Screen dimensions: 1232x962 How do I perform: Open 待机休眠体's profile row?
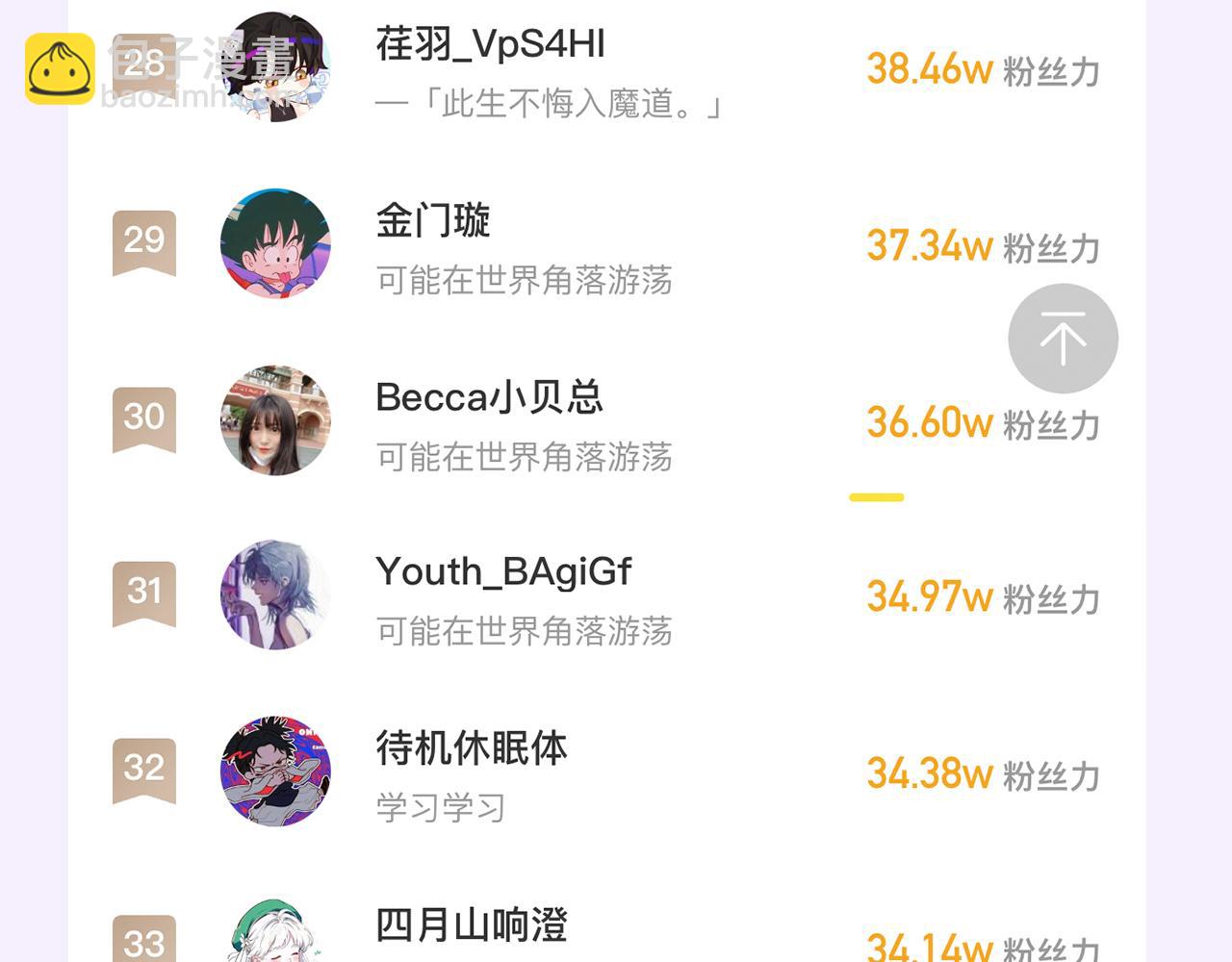471,748
